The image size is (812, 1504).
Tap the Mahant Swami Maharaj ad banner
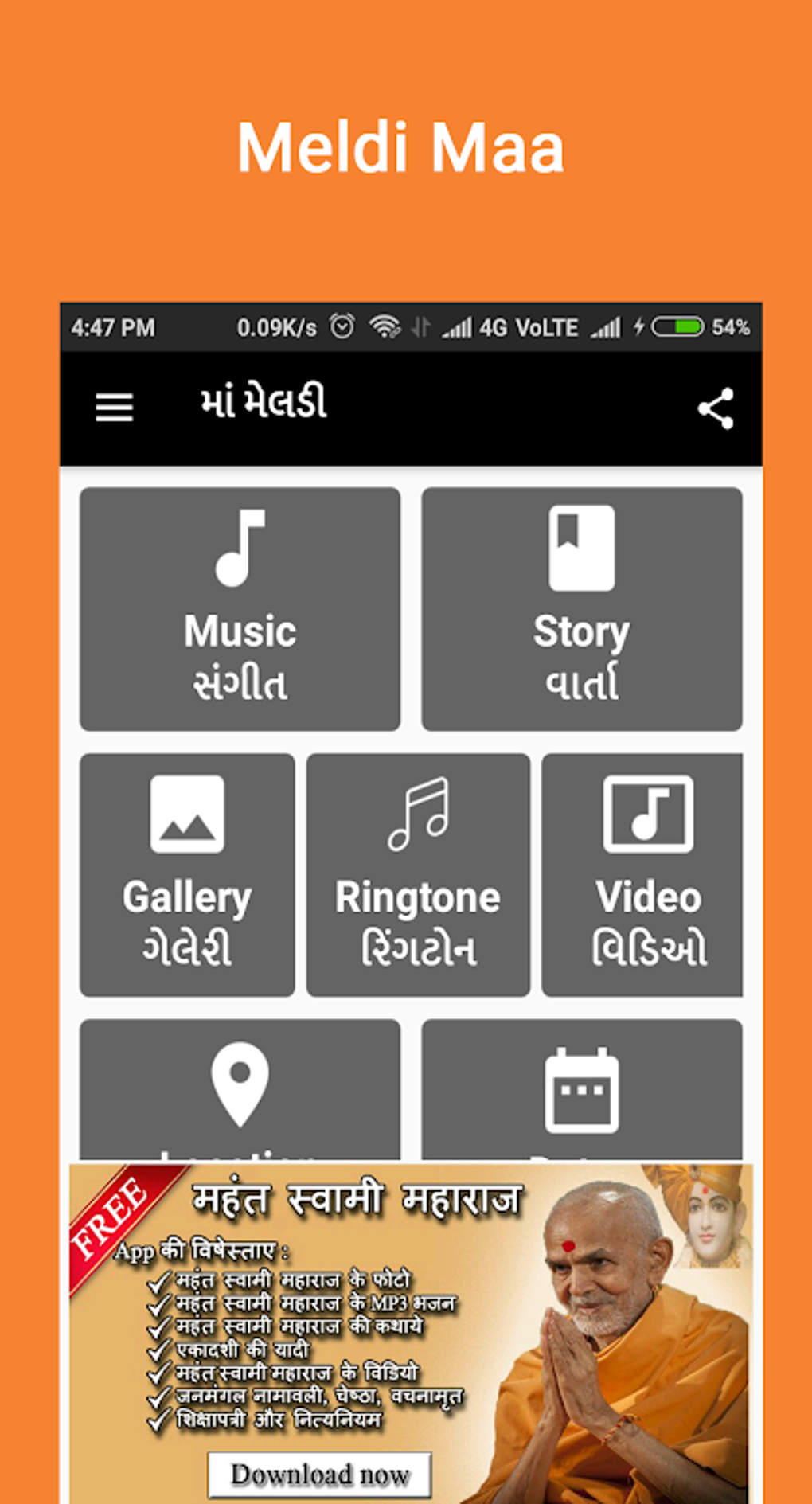pyautogui.click(x=406, y=1330)
